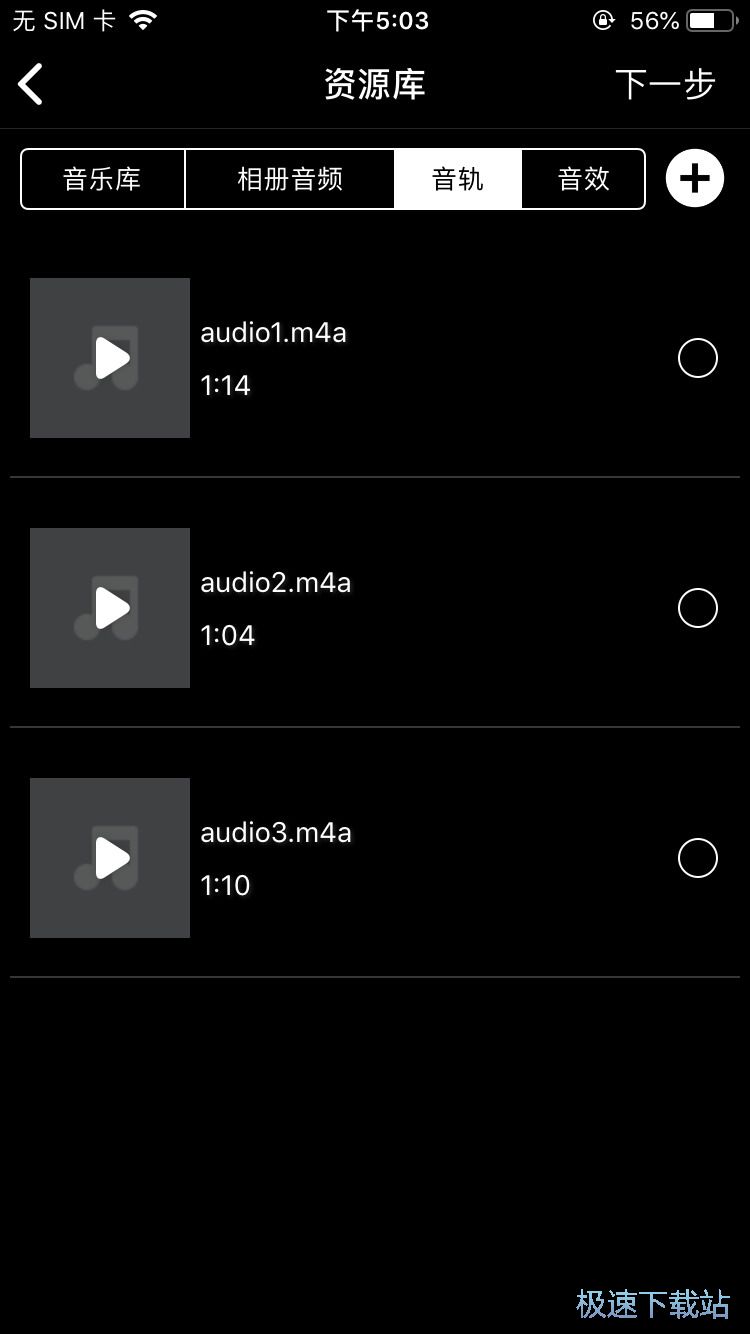Choose audio2.m4a with its radio button
Screen dimensions: 750x1334
[x=698, y=608]
